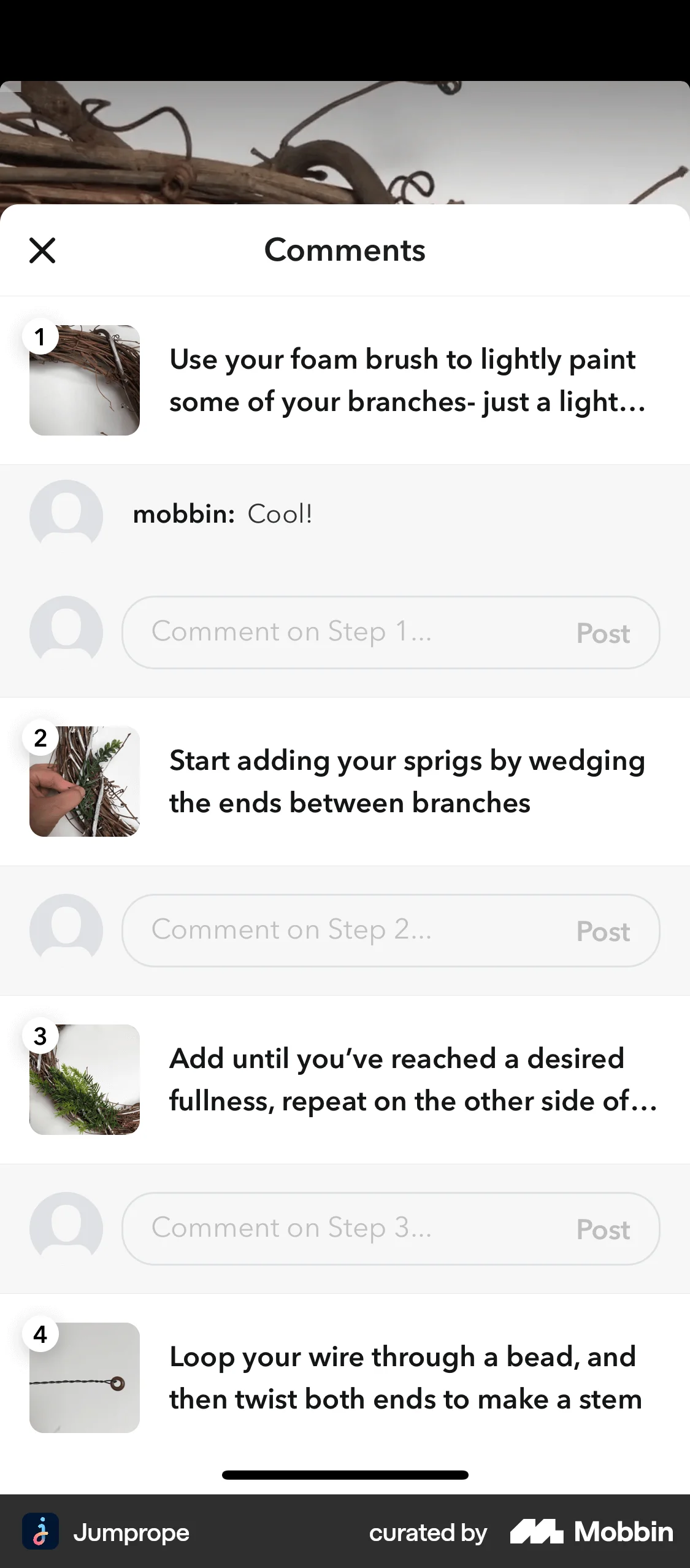Tap the Step 4 number badge
This screenshot has width=690, height=1568.
tap(40, 1334)
